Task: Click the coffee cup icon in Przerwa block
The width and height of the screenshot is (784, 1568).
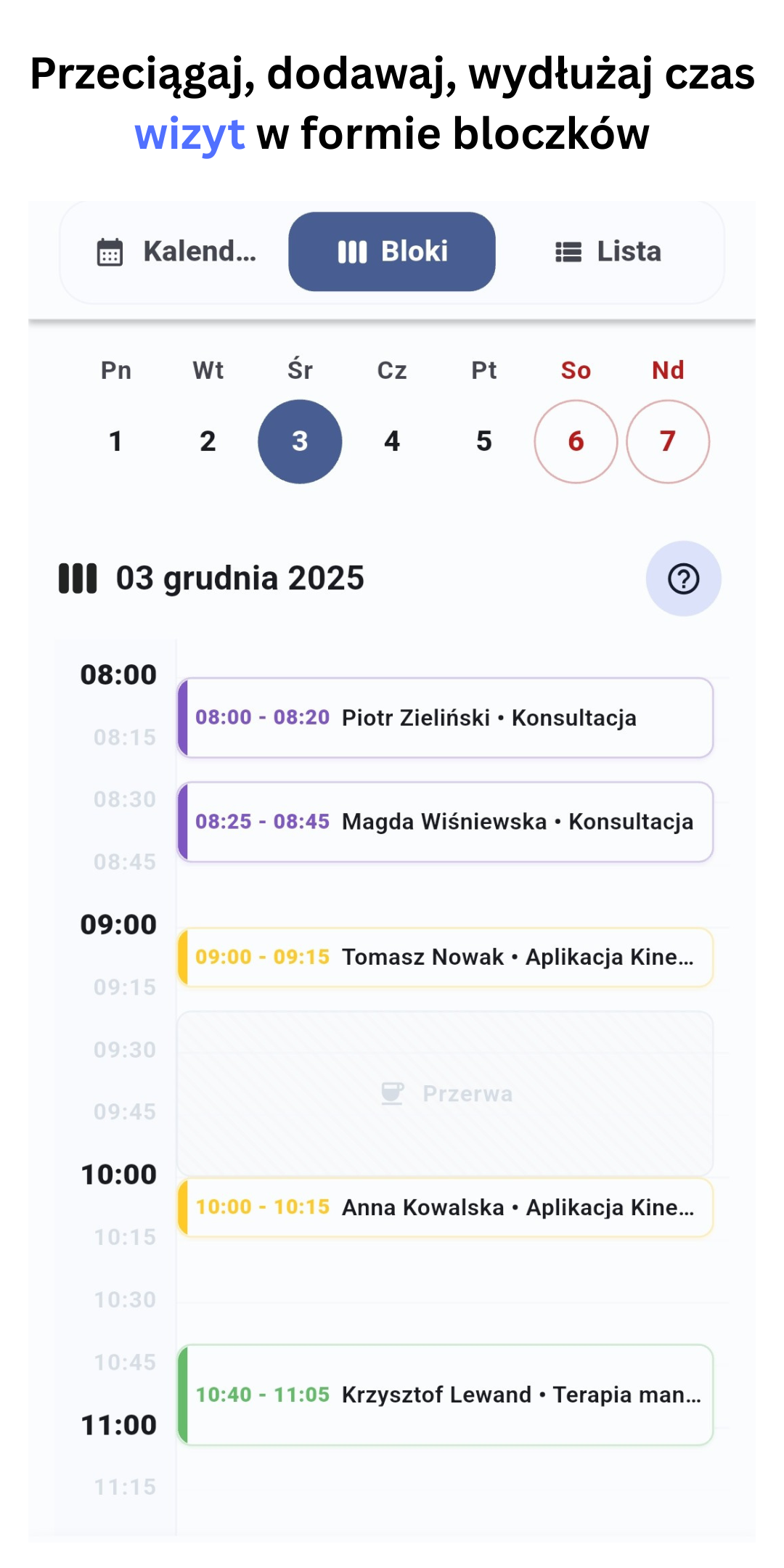Action: (391, 1093)
